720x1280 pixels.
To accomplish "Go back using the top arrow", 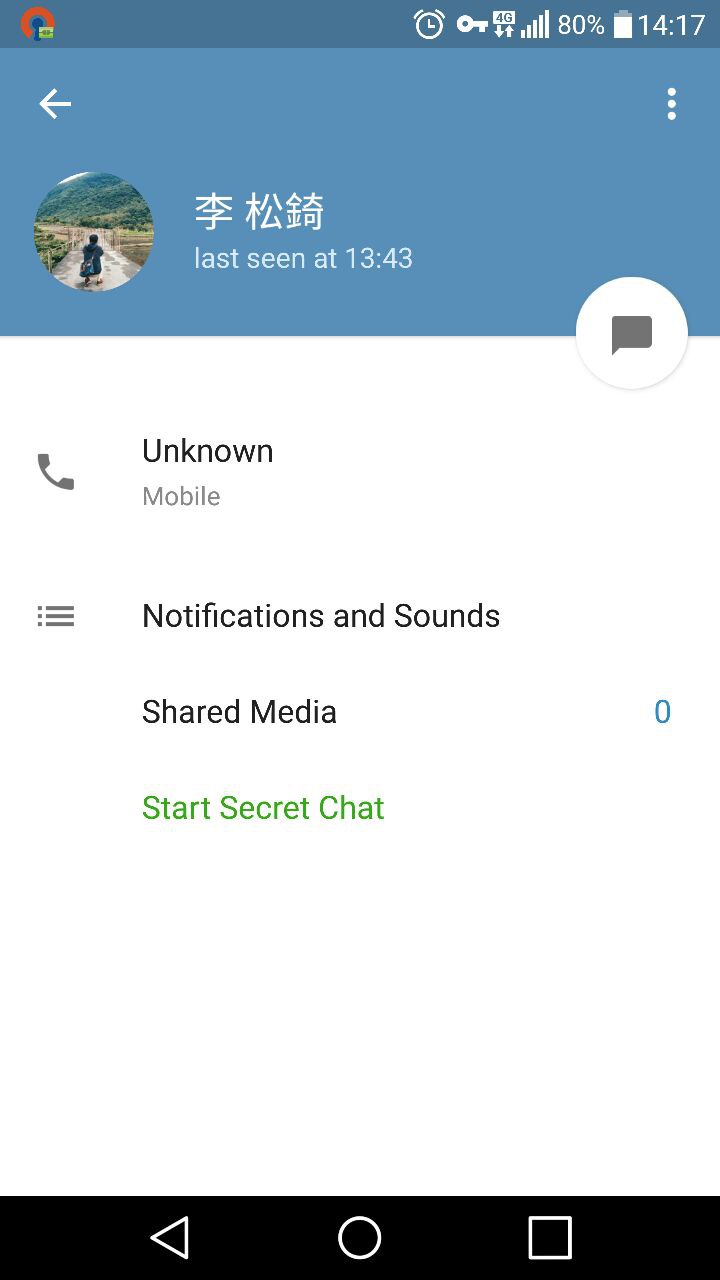I will tap(55, 104).
